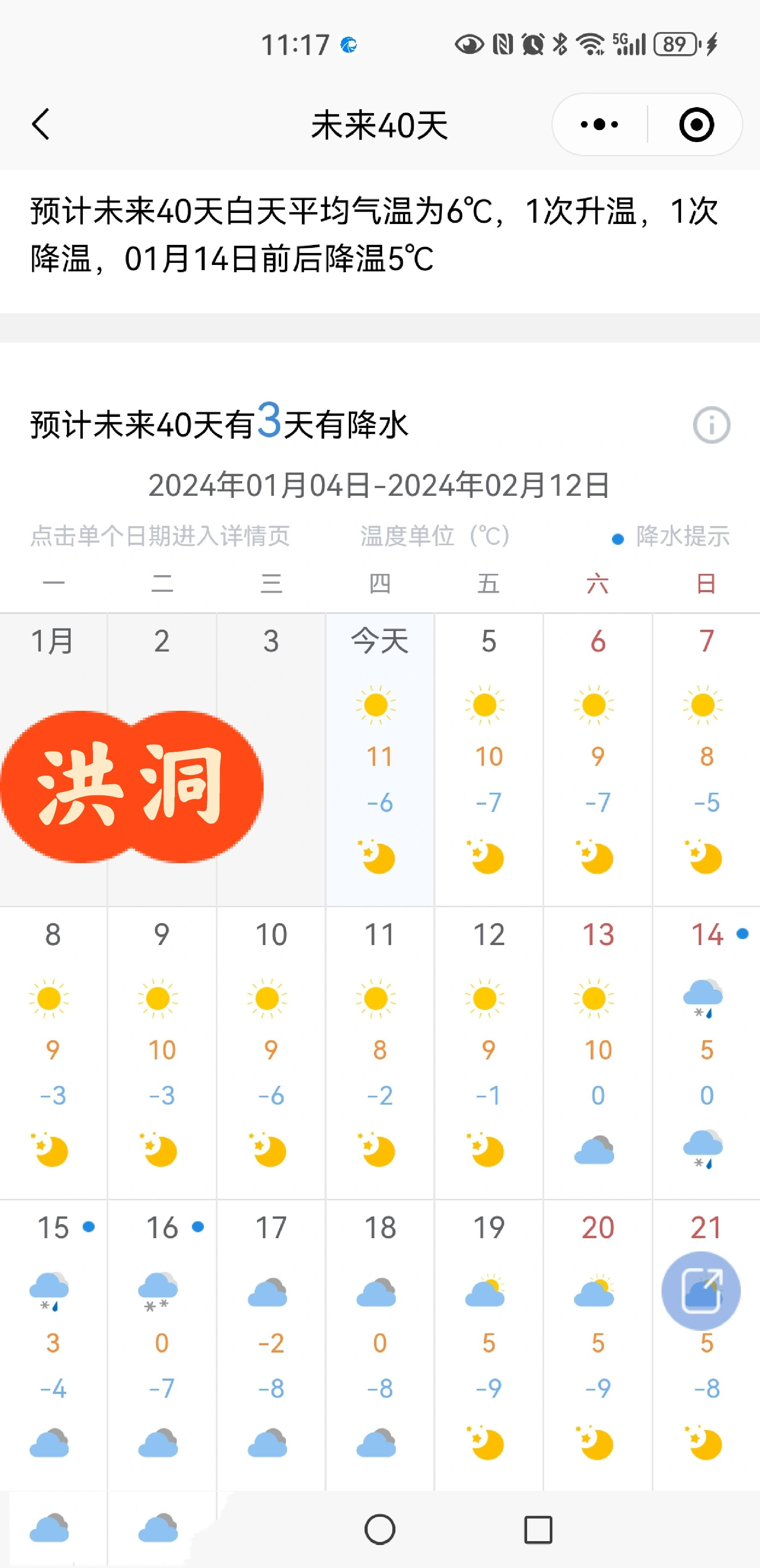Open the mini program three-dot menu
The width and height of the screenshot is (760, 1568).
pos(599,125)
